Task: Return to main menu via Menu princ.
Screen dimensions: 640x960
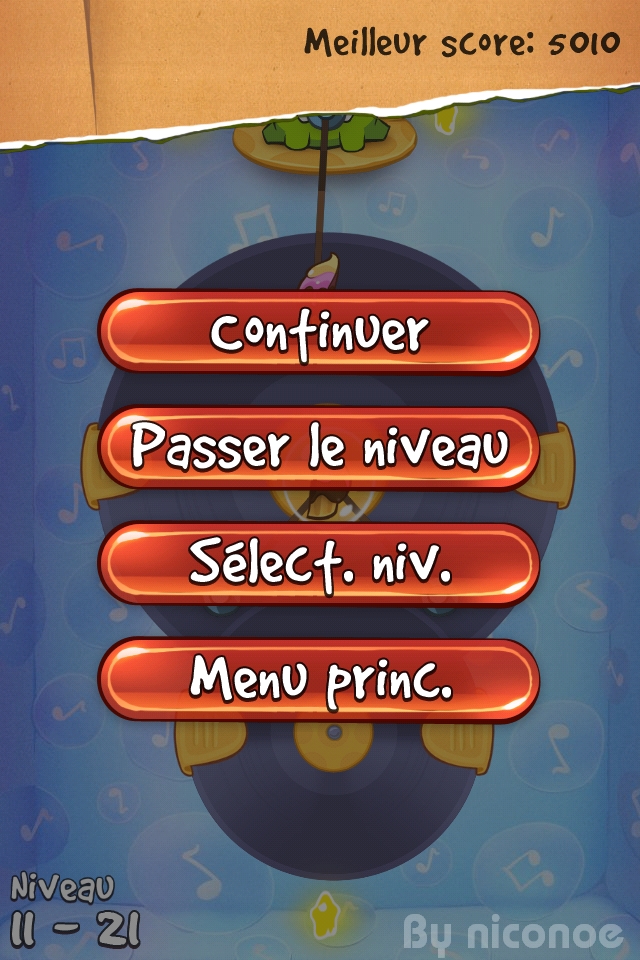Action: point(319,679)
